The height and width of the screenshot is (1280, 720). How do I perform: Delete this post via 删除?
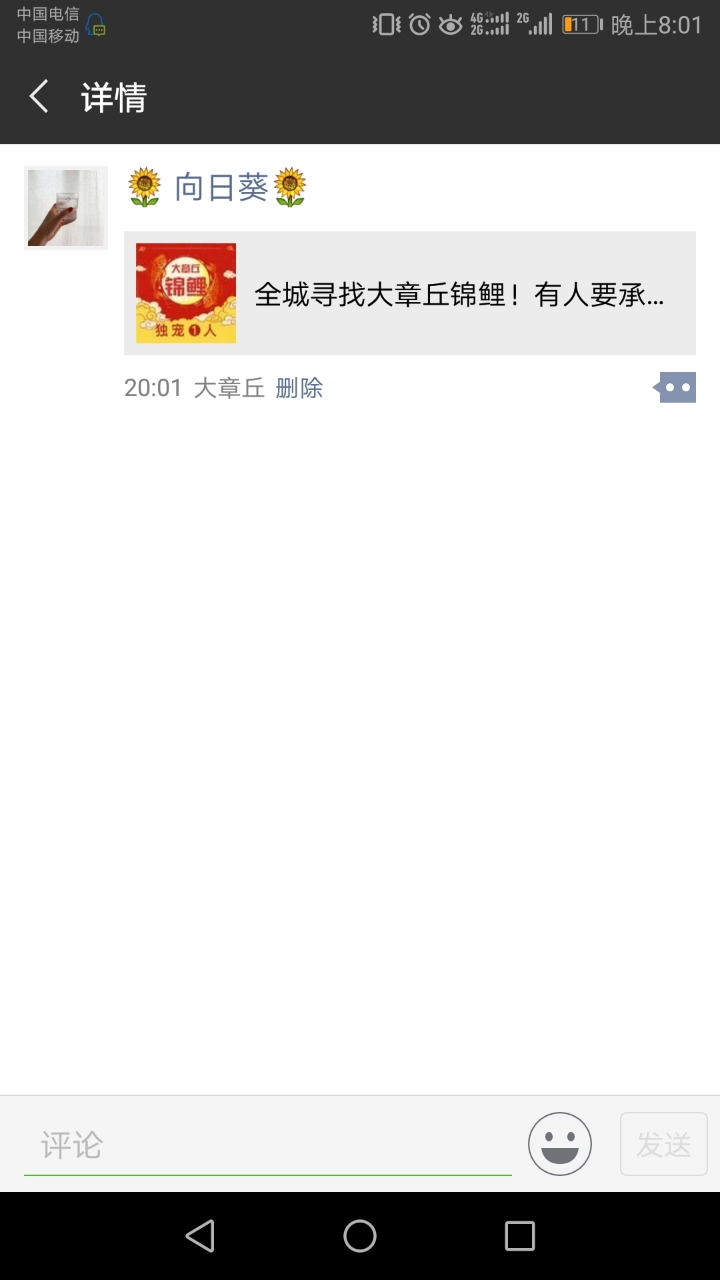pyautogui.click(x=299, y=388)
